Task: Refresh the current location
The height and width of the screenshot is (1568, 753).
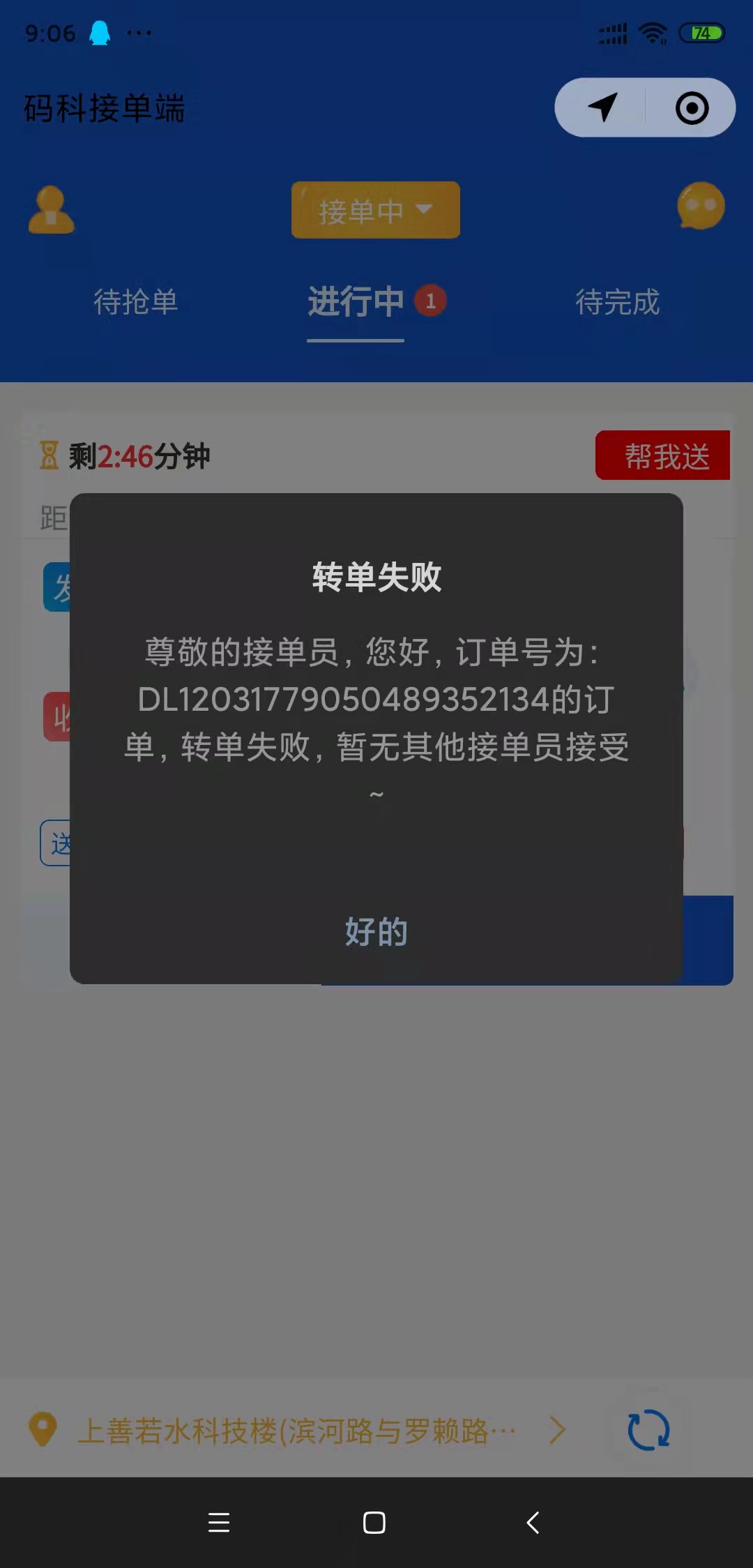Action: tap(648, 1429)
